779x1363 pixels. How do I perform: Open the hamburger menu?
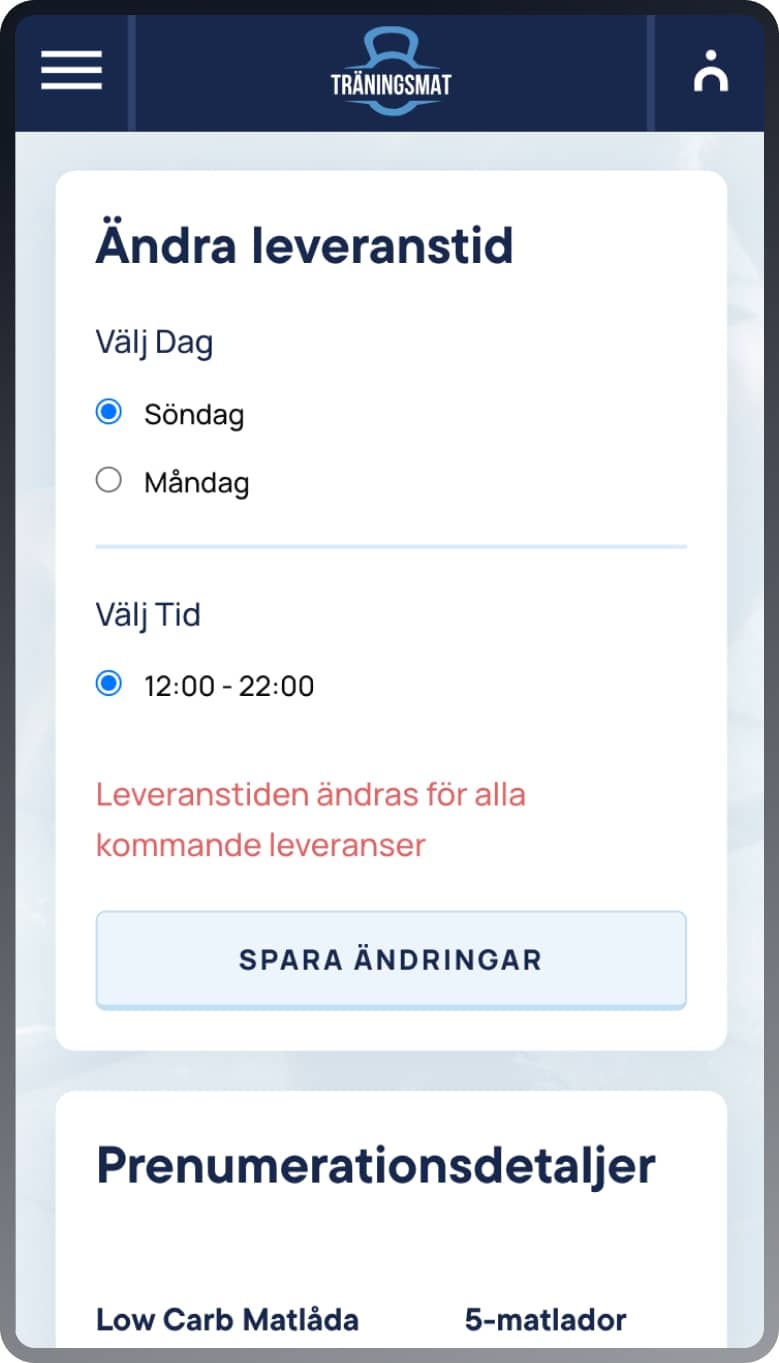pyautogui.click(x=71, y=70)
